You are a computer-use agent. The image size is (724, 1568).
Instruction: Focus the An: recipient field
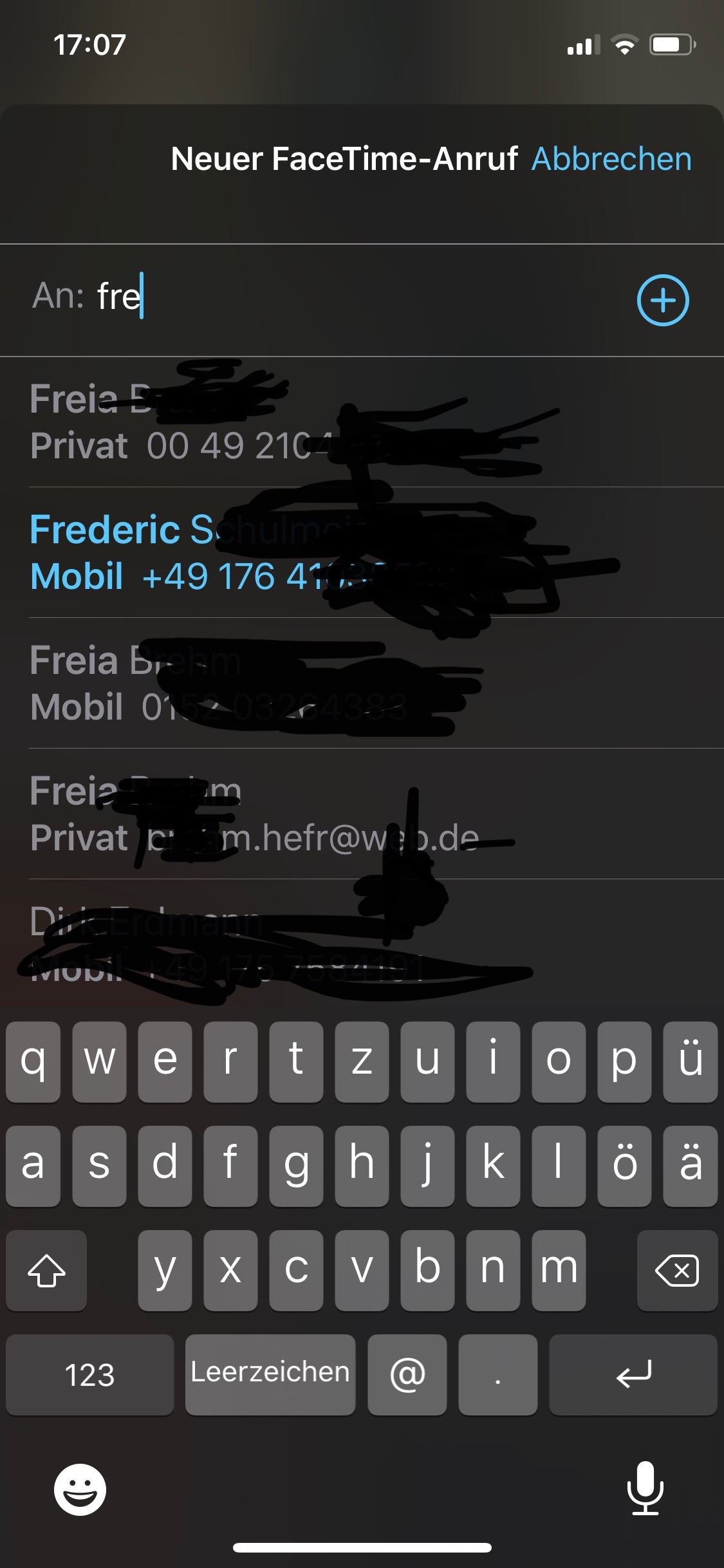360,297
